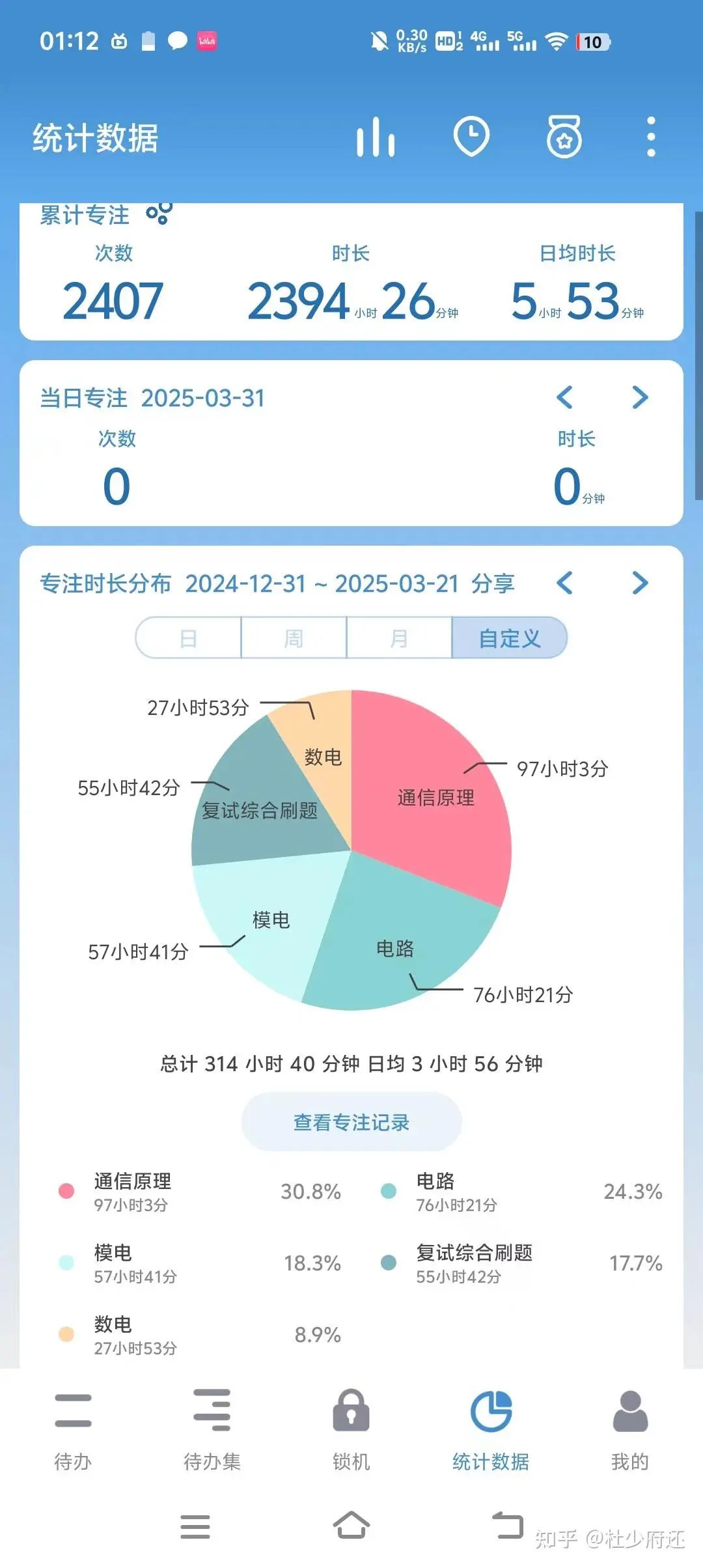Click the 查看专注记录 button
The width and height of the screenshot is (703, 1568).
(351, 1121)
